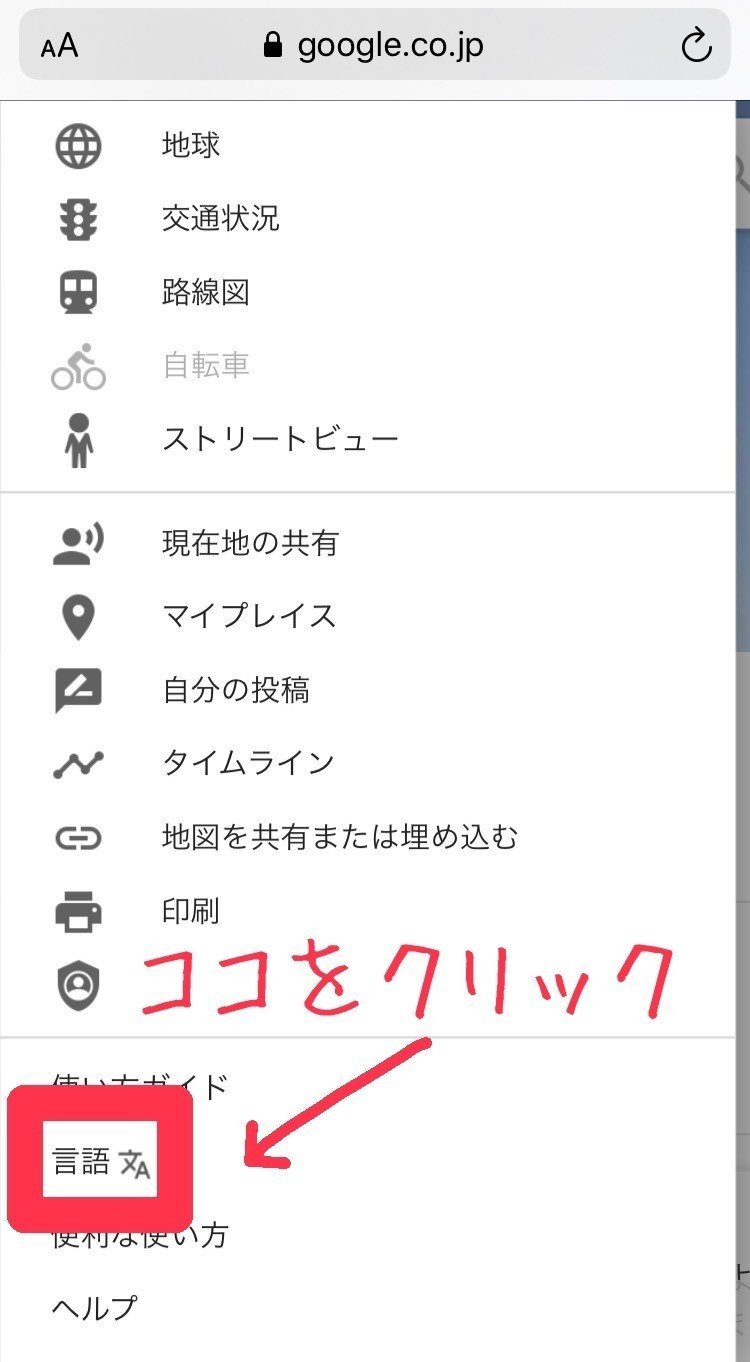The width and height of the screenshot is (750, 1362).
Task: View 自分の投稿 contributions
Action: click(235, 690)
